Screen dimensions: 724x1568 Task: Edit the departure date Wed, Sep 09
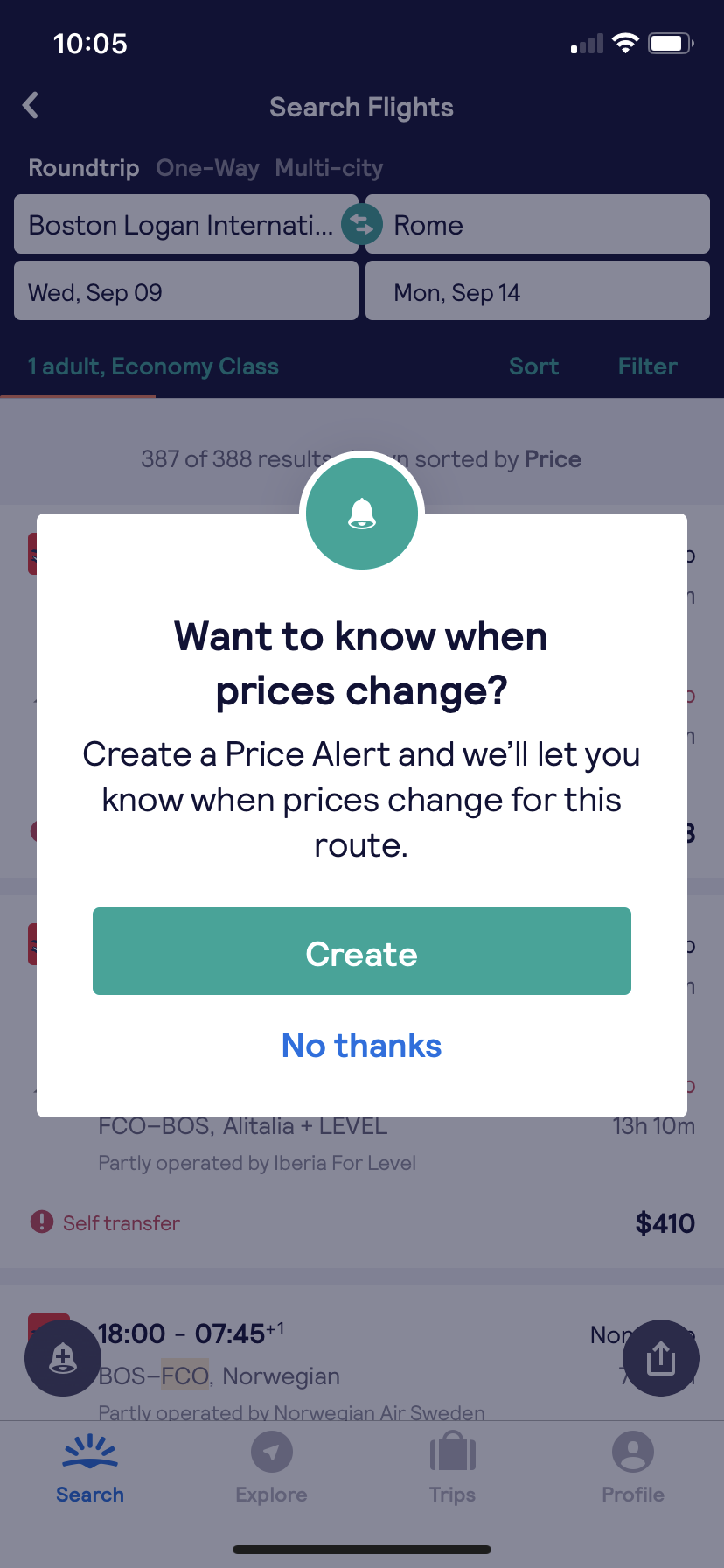tap(186, 290)
